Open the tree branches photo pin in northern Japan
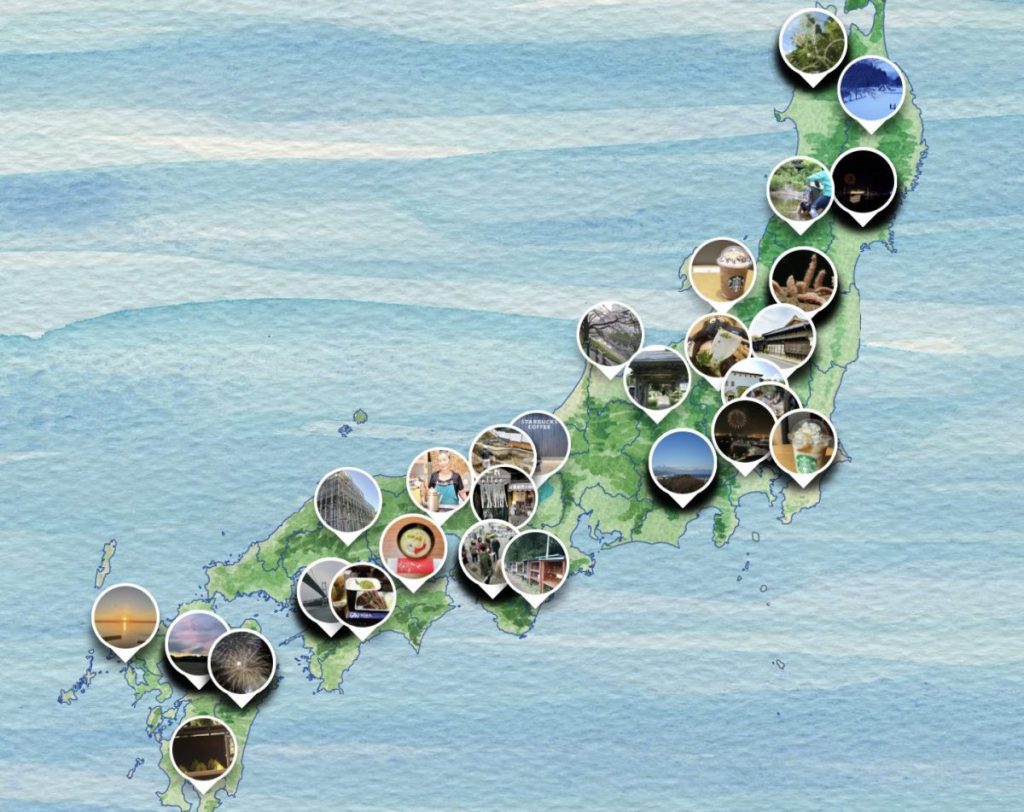The image size is (1024, 812). [x=813, y=42]
